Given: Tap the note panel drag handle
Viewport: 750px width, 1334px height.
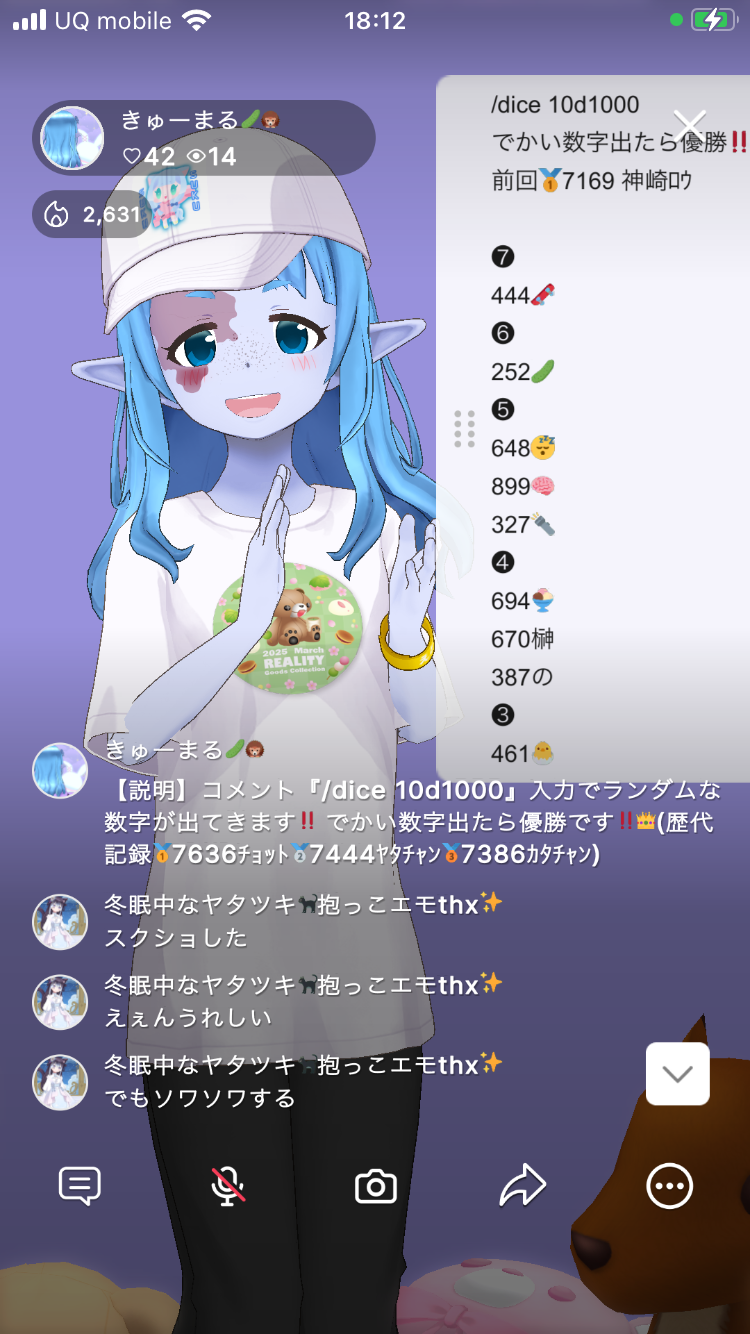Looking at the screenshot, I should pyautogui.click(x=464, y=429).
